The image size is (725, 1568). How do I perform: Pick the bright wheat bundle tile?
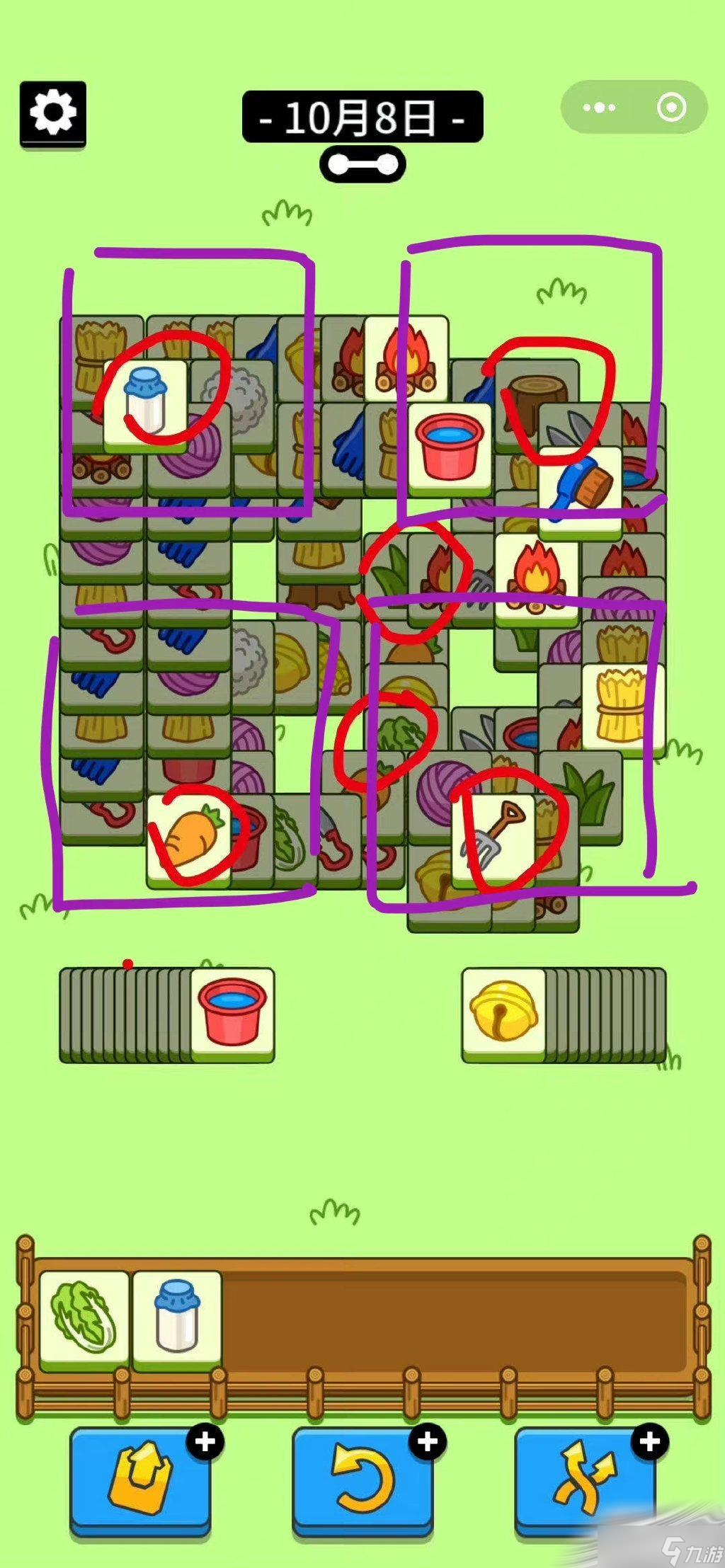(x=623, y=705)
